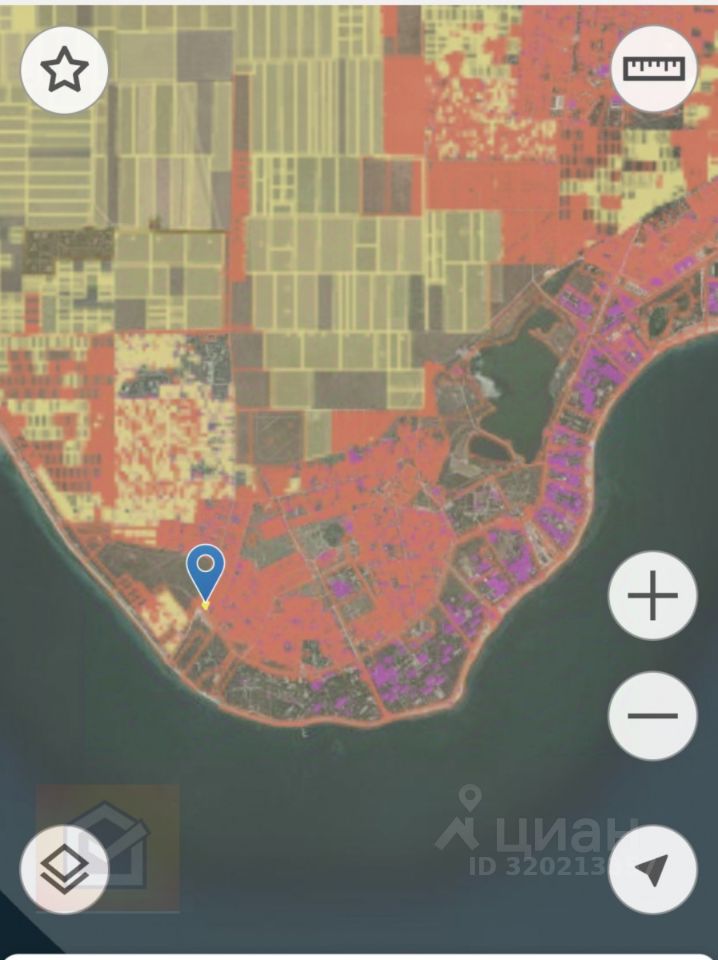Open the ruler measurement tool
The height and width of the screenshot is (960, 718).
[654, 68]
